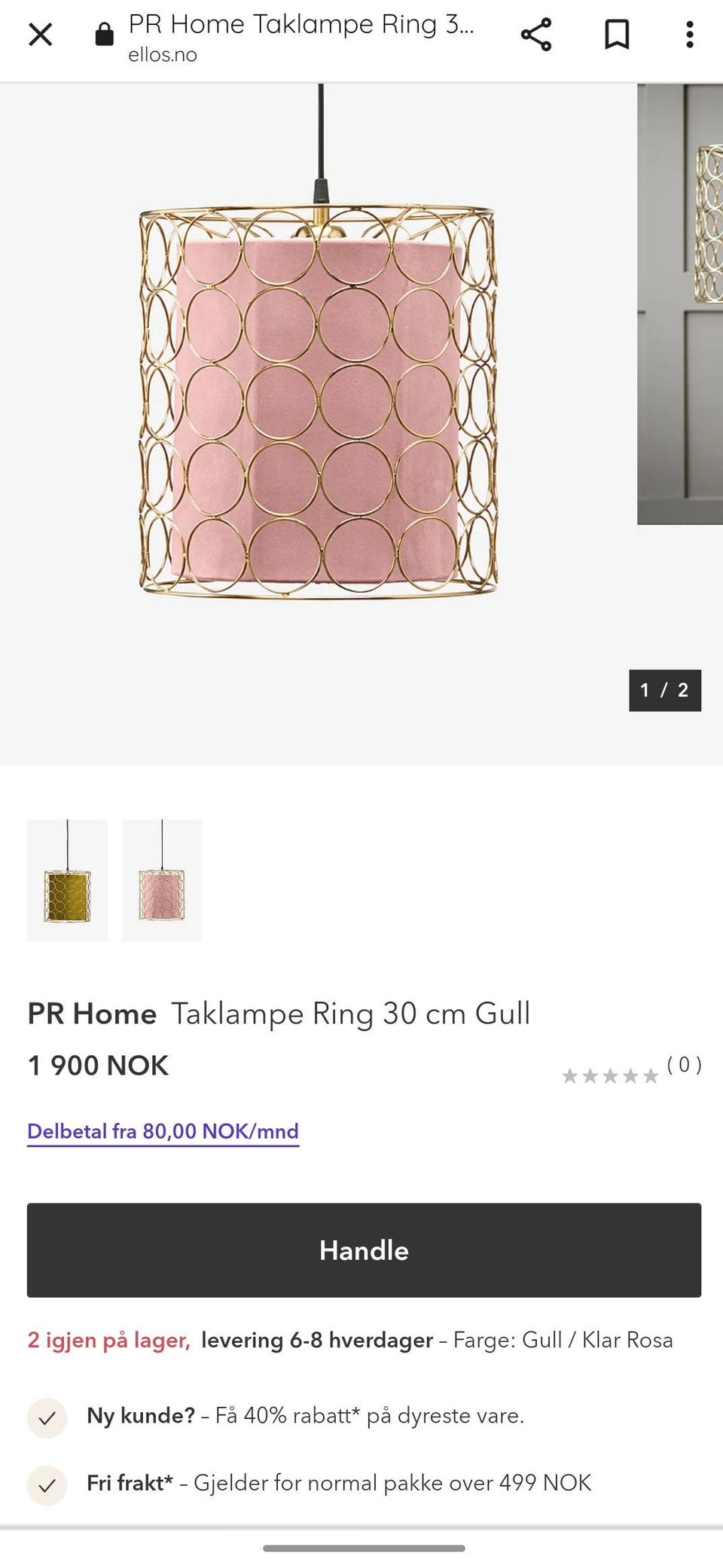Open the browser overflow menu
Image resolution: width=723 pixels, height=1568 pixels.
[689, 34]
